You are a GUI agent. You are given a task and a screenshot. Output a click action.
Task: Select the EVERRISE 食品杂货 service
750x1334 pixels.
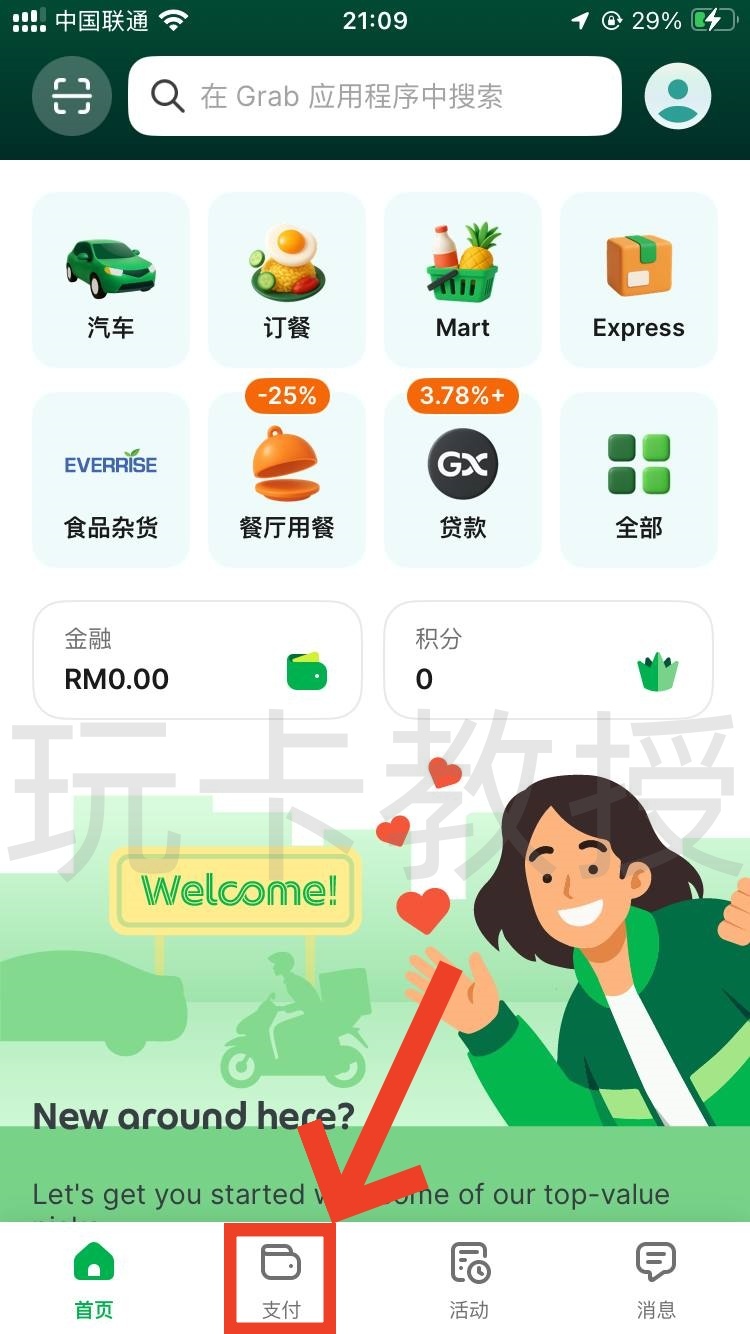[110, 465]
